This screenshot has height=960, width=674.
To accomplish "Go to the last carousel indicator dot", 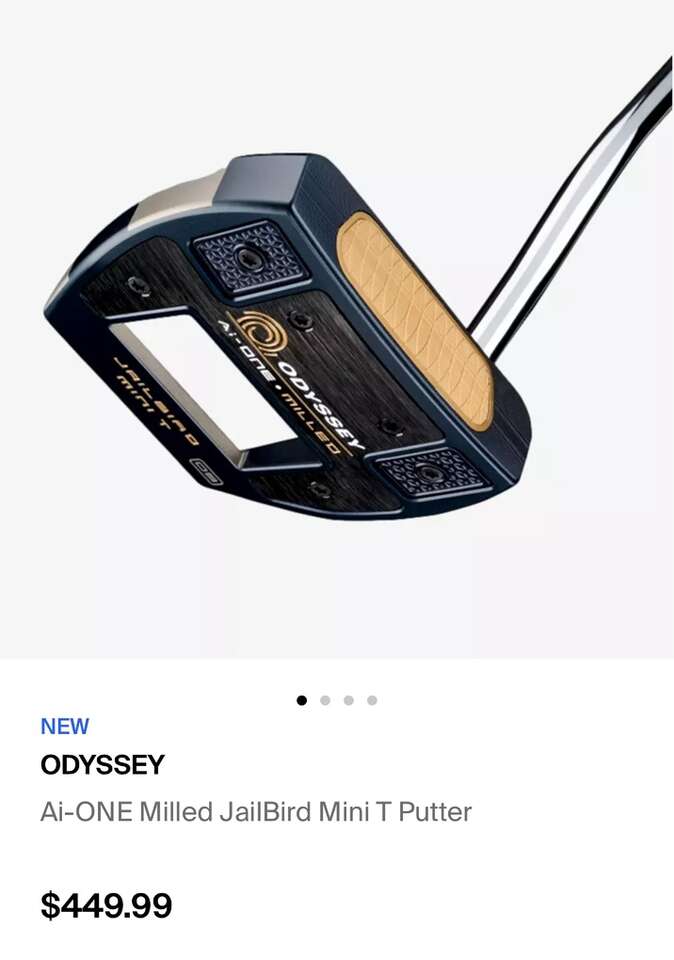I will [372, 700].
